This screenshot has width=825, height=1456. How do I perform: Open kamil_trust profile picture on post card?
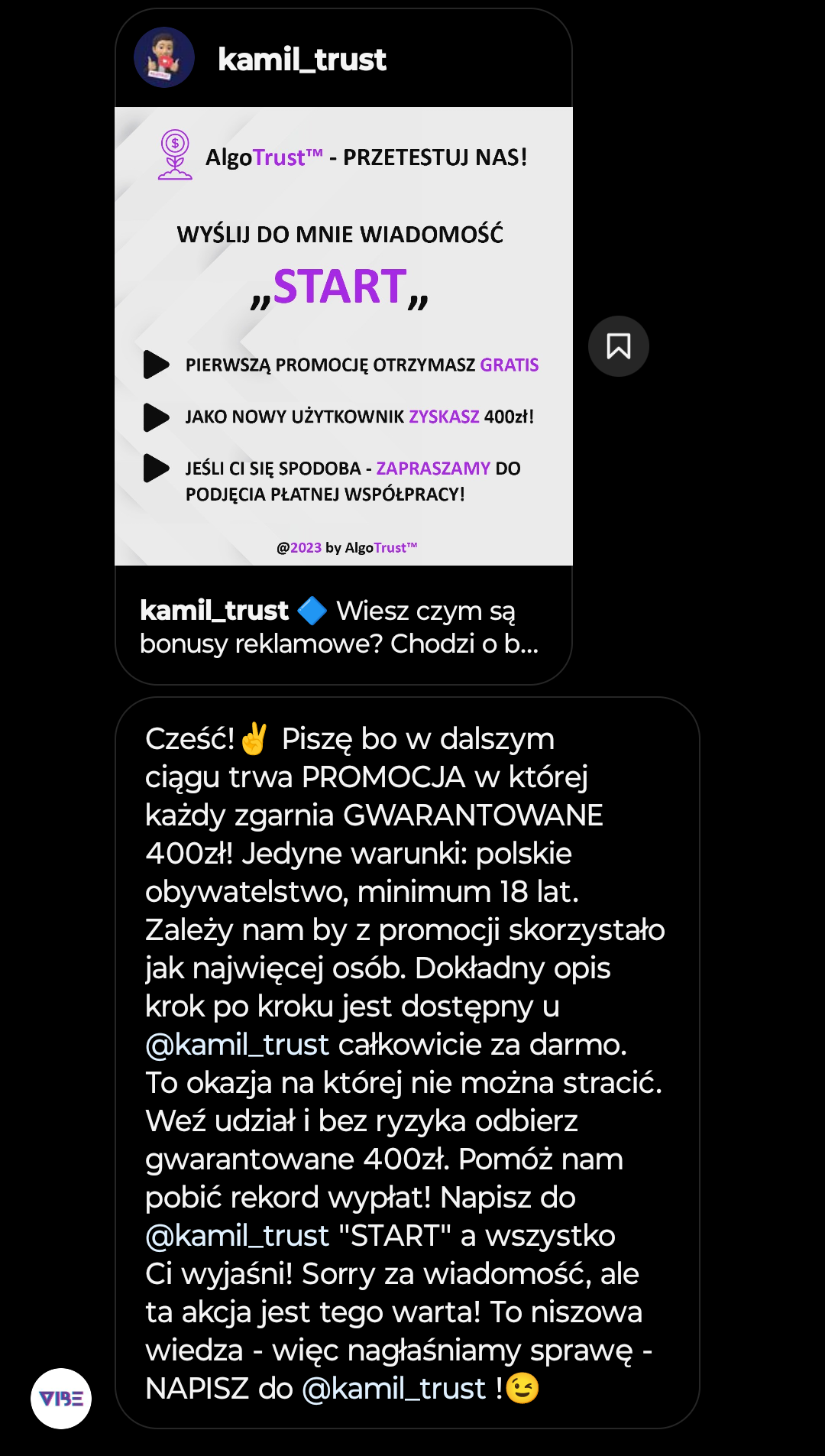164,58
